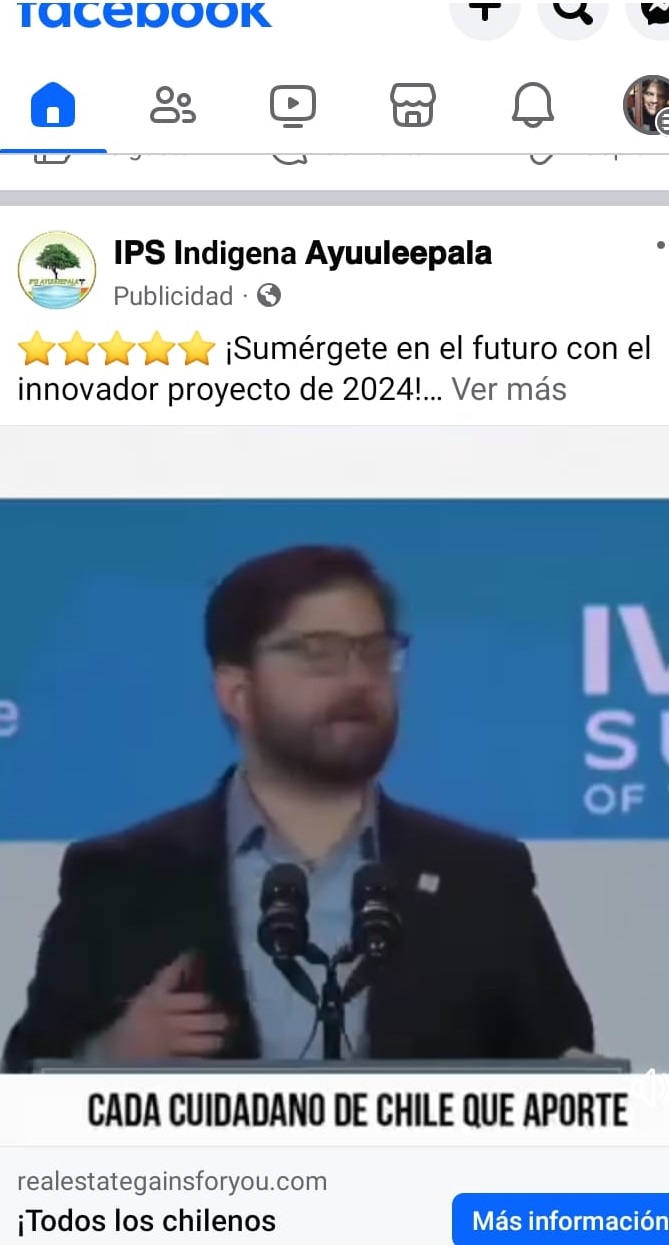Open the Messenger icon
The height and width of the screenshot is (1245, 669).
coord(650,11)
